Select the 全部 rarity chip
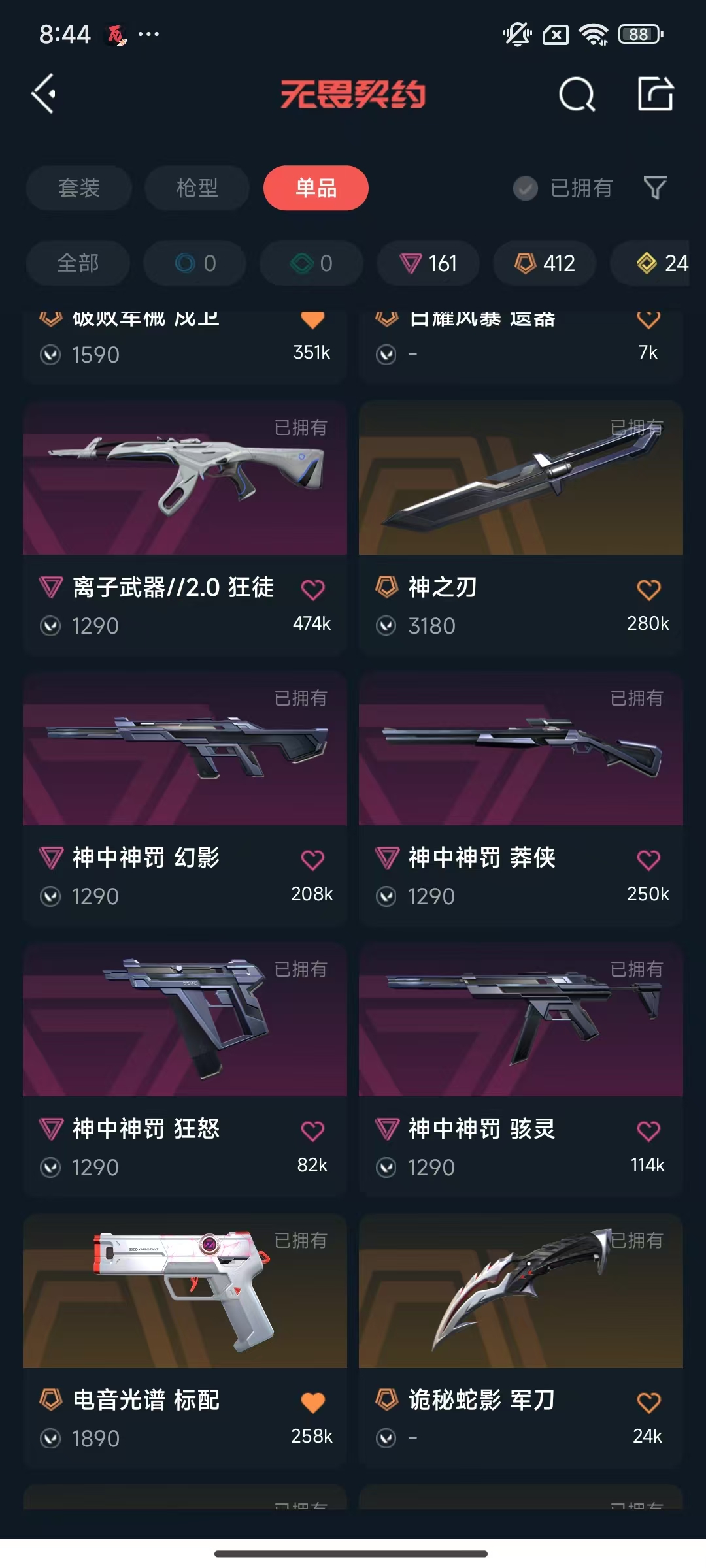This screenshot has height=1568, width=706. click(x=78, y=263)
